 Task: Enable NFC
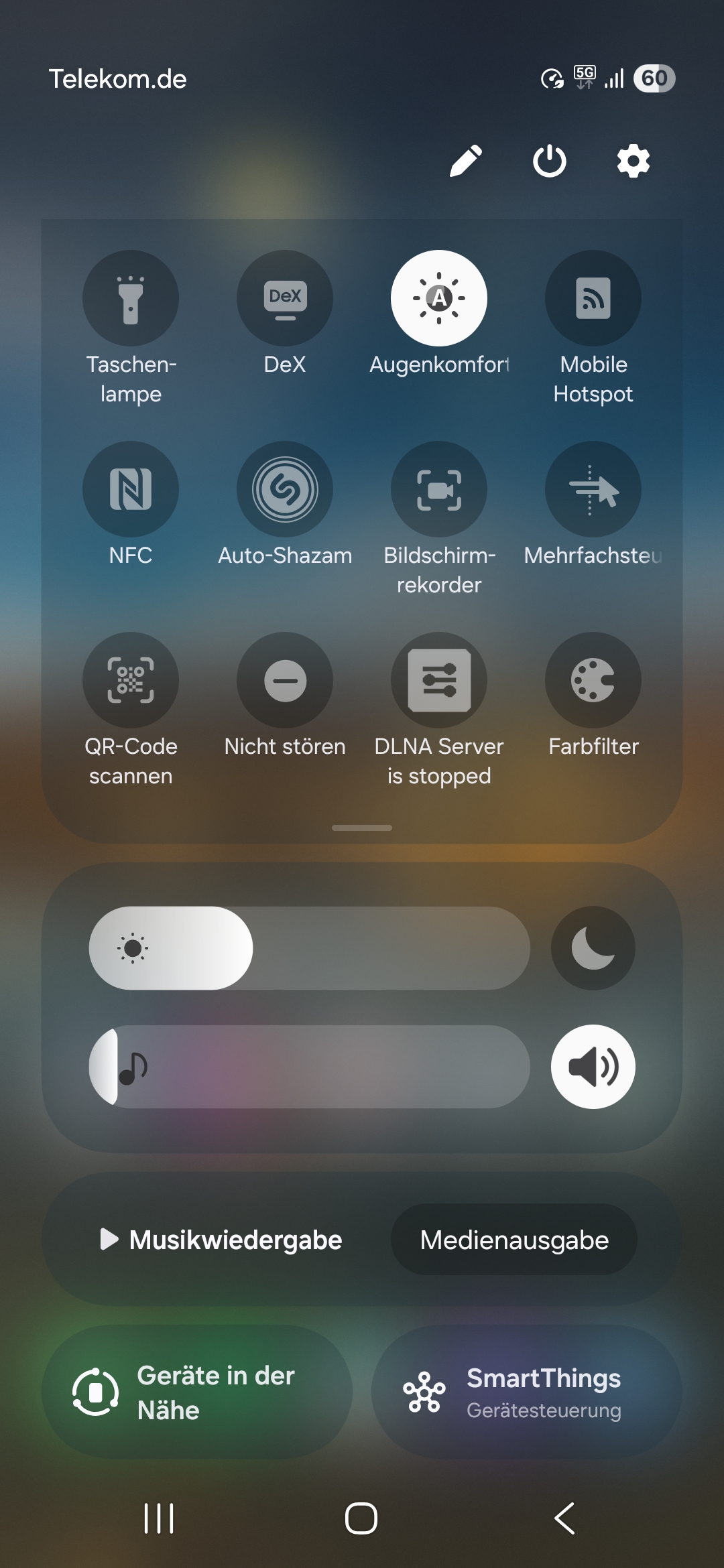131,488
